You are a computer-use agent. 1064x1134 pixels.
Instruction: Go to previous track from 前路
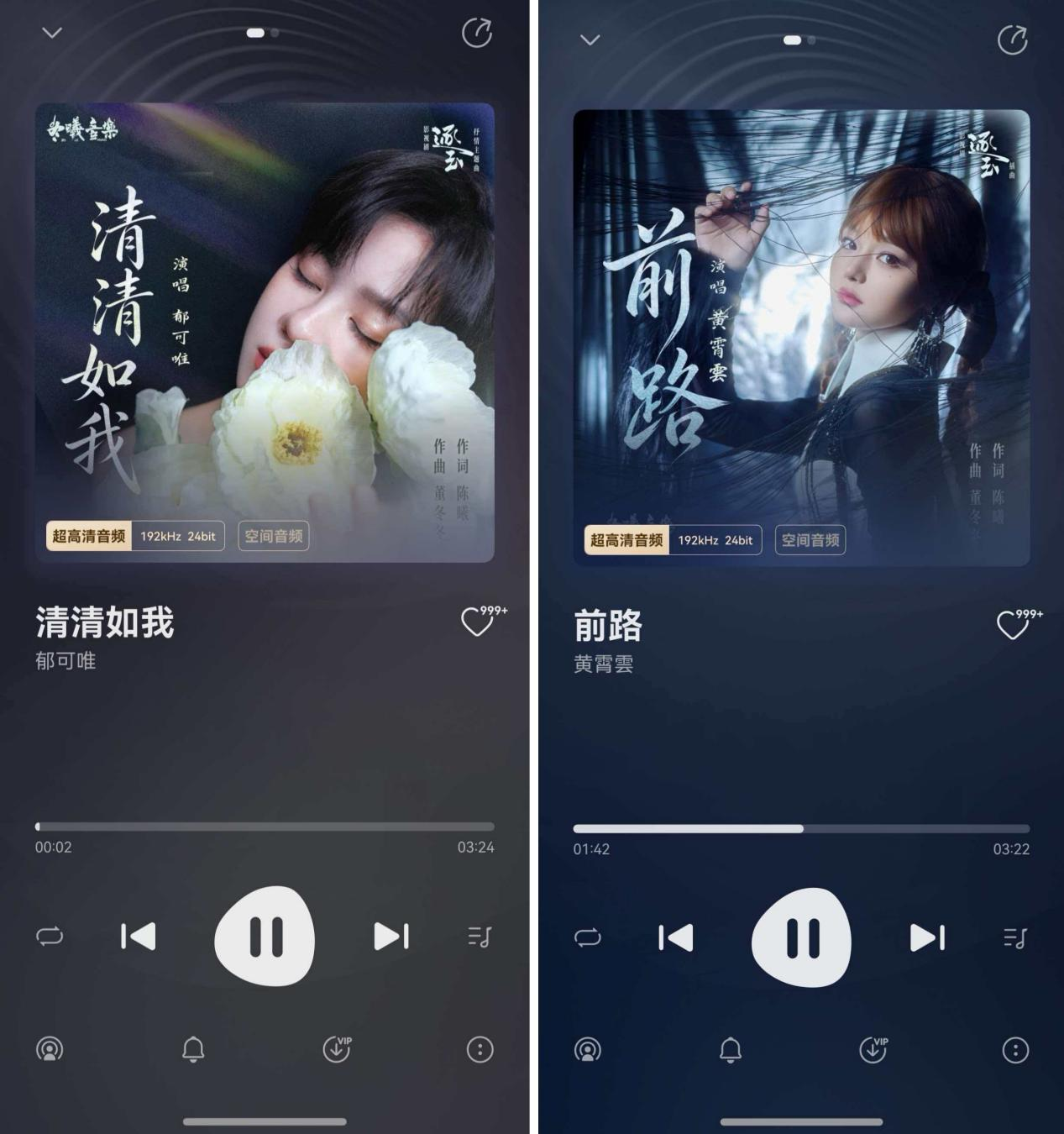(676, 937)
